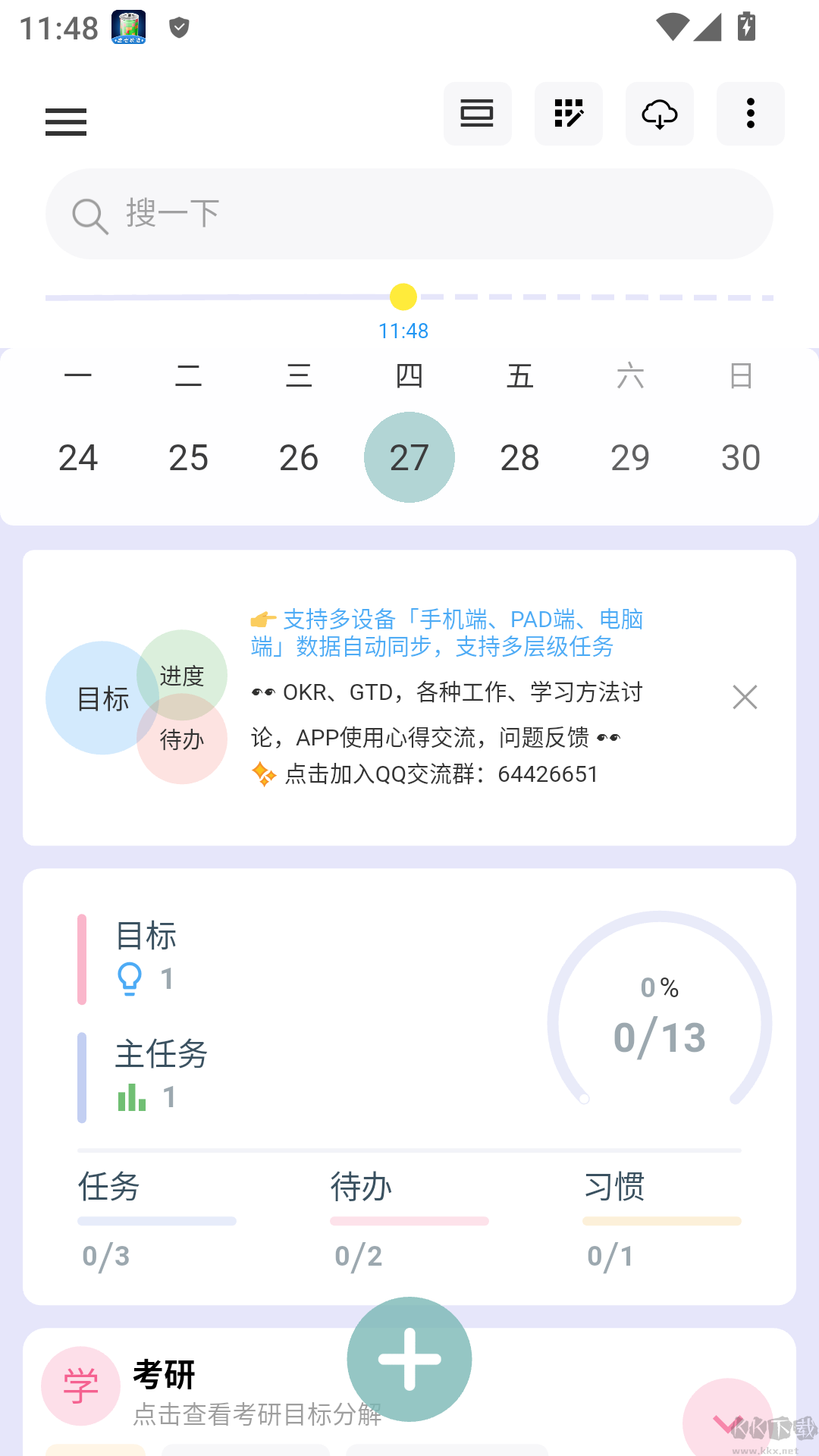Select Friday the 28th on the calendar
Viewport: 819px width, 1456px height.
coord(519,457)
